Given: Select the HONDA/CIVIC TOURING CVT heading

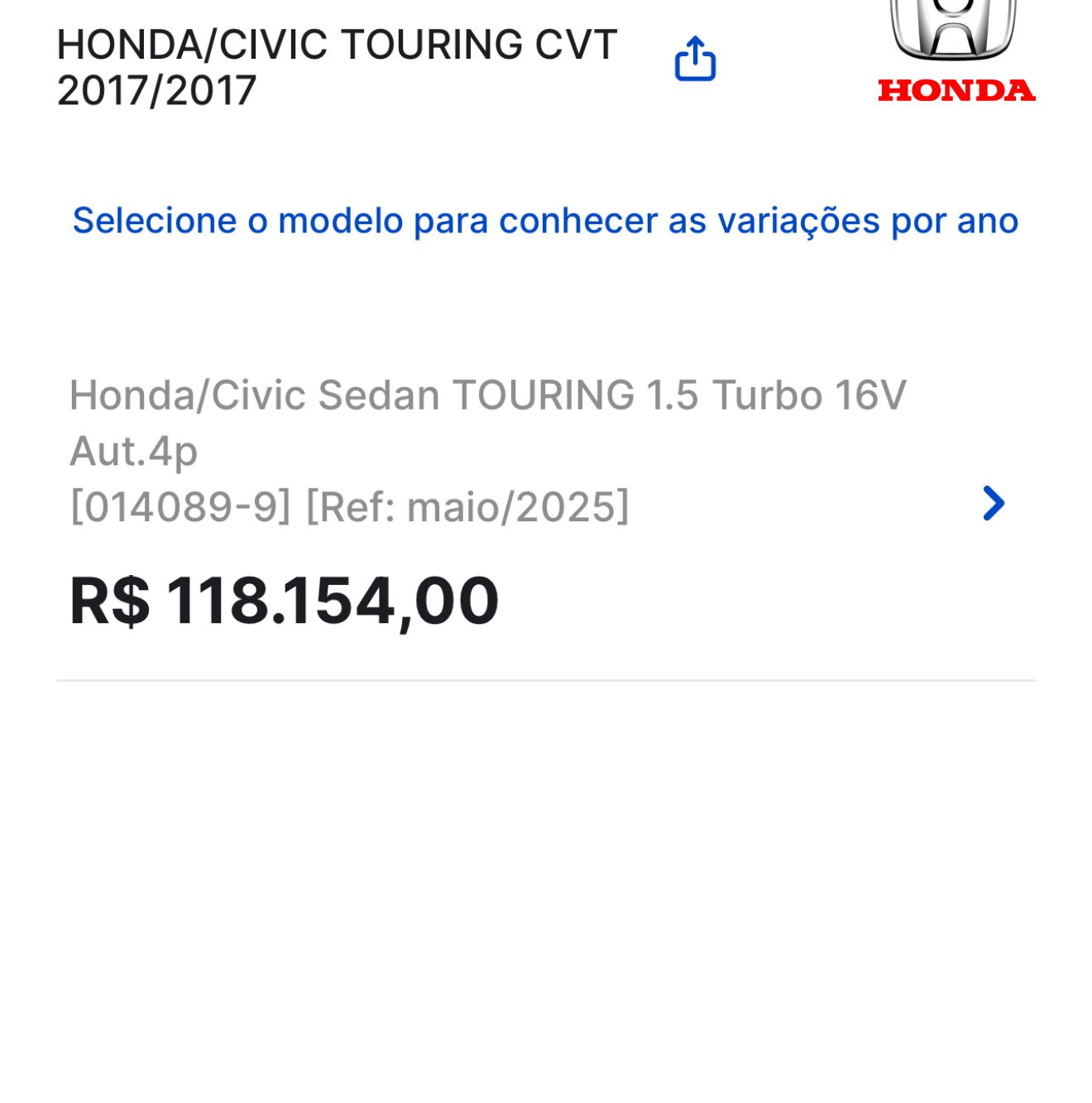Looking at the screenshot, I should 335,46.
